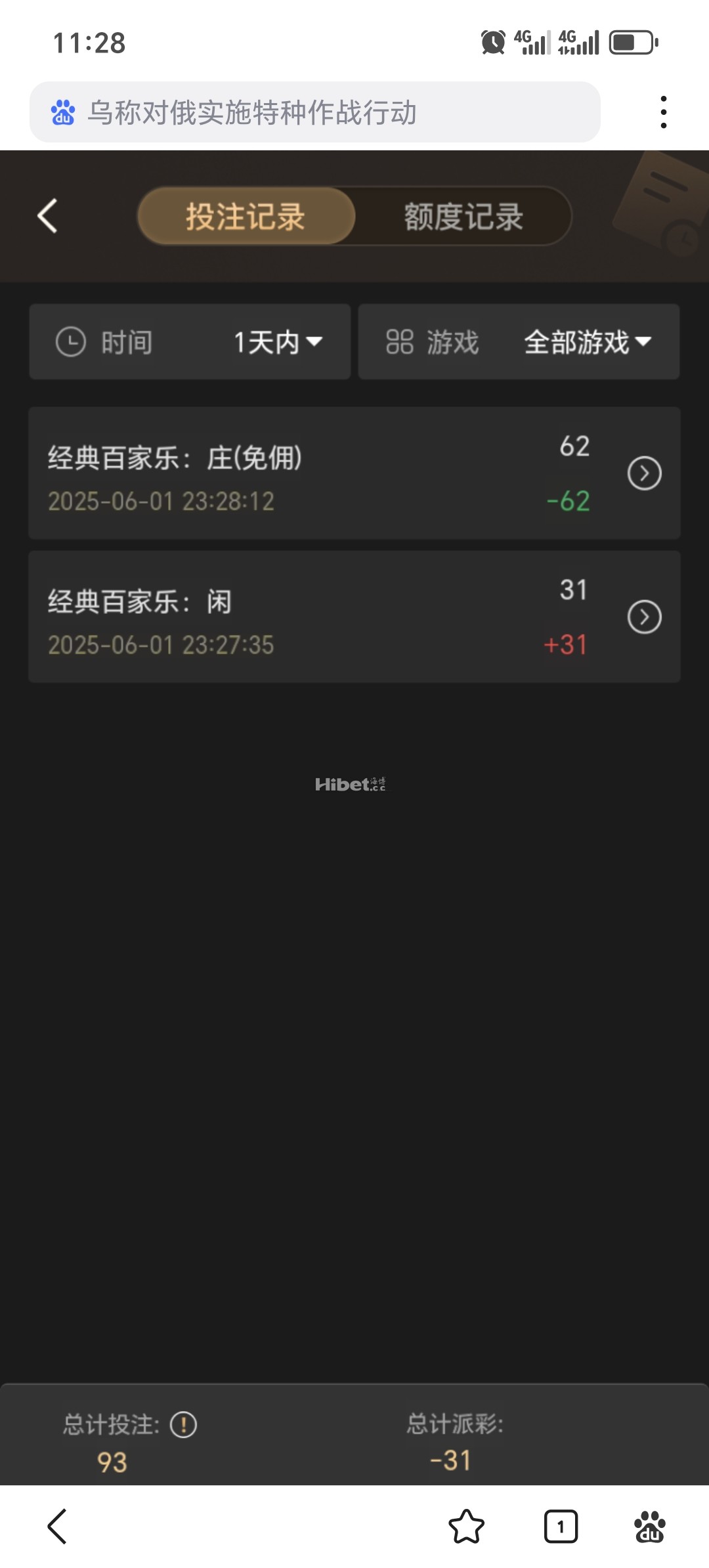The height and width of the screenshot is (1568, 709).
Task: Tap the browser address bar
Action: tap(315, 112)
